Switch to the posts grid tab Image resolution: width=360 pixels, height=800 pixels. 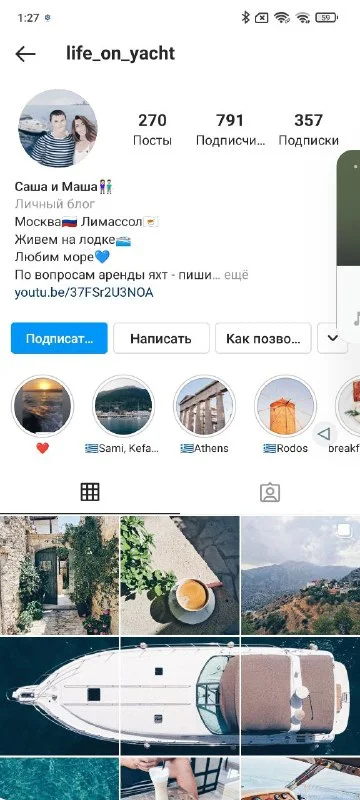tap(90, 492)
